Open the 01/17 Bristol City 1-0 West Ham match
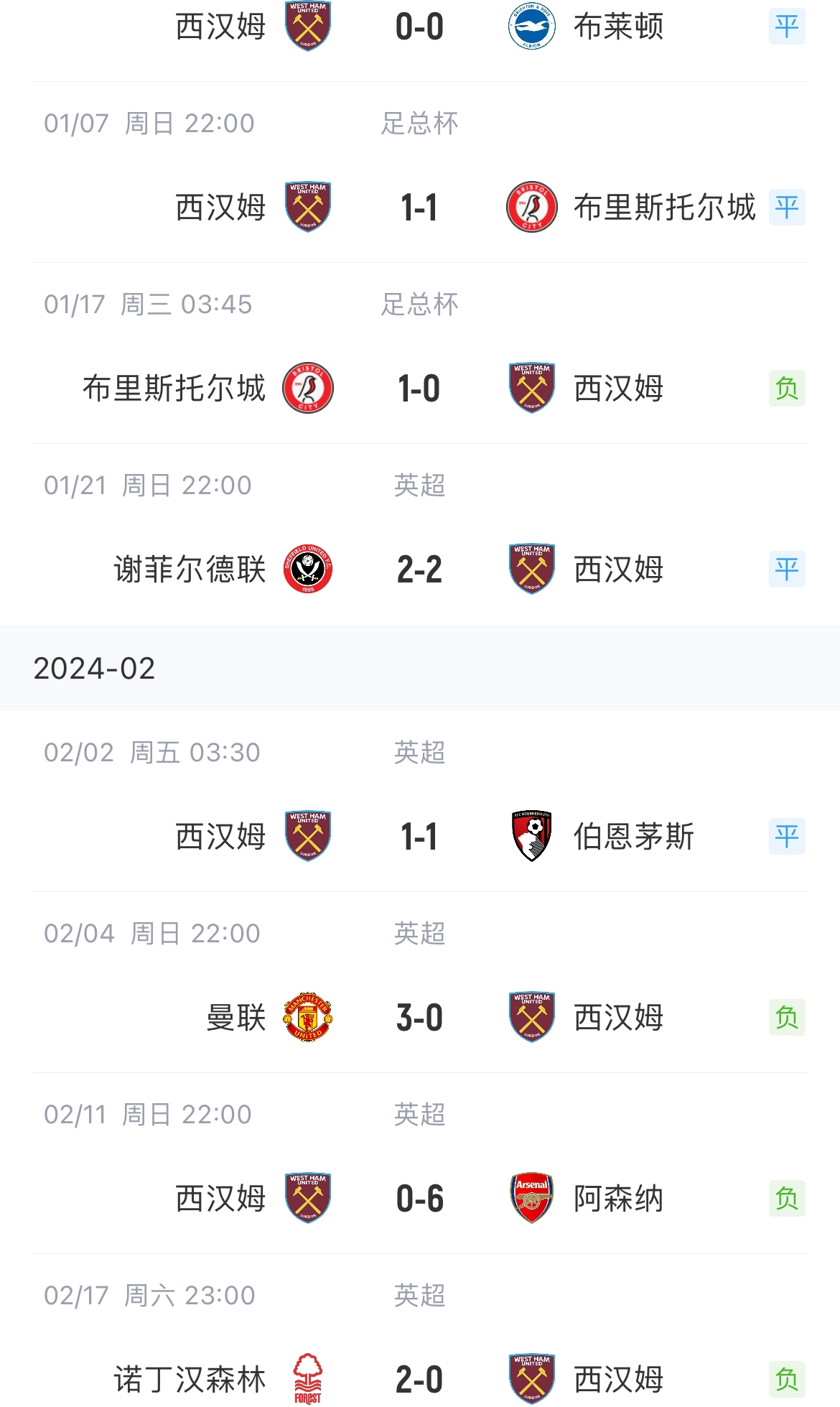Screen dimensions: 840x1407 pos(419,389)
